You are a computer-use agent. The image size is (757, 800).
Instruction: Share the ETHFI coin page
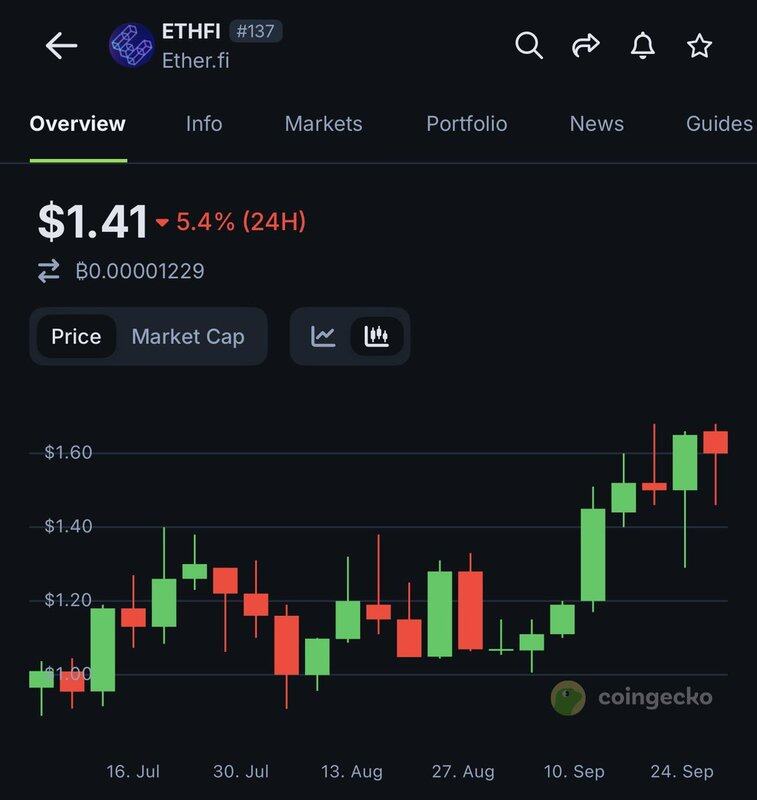pyautogui.click(x=585, y=45)
